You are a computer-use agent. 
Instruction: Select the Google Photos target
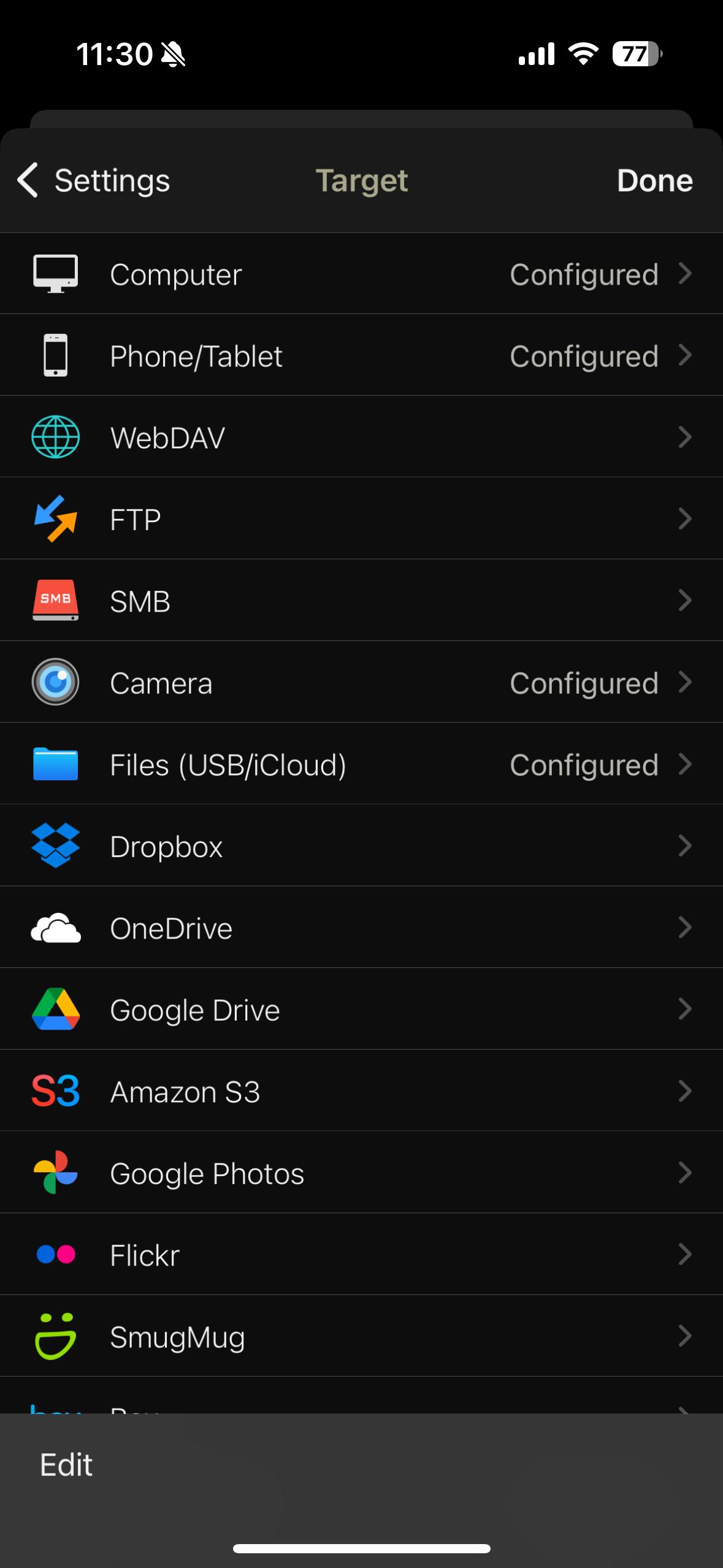[x=361, y=1172]
